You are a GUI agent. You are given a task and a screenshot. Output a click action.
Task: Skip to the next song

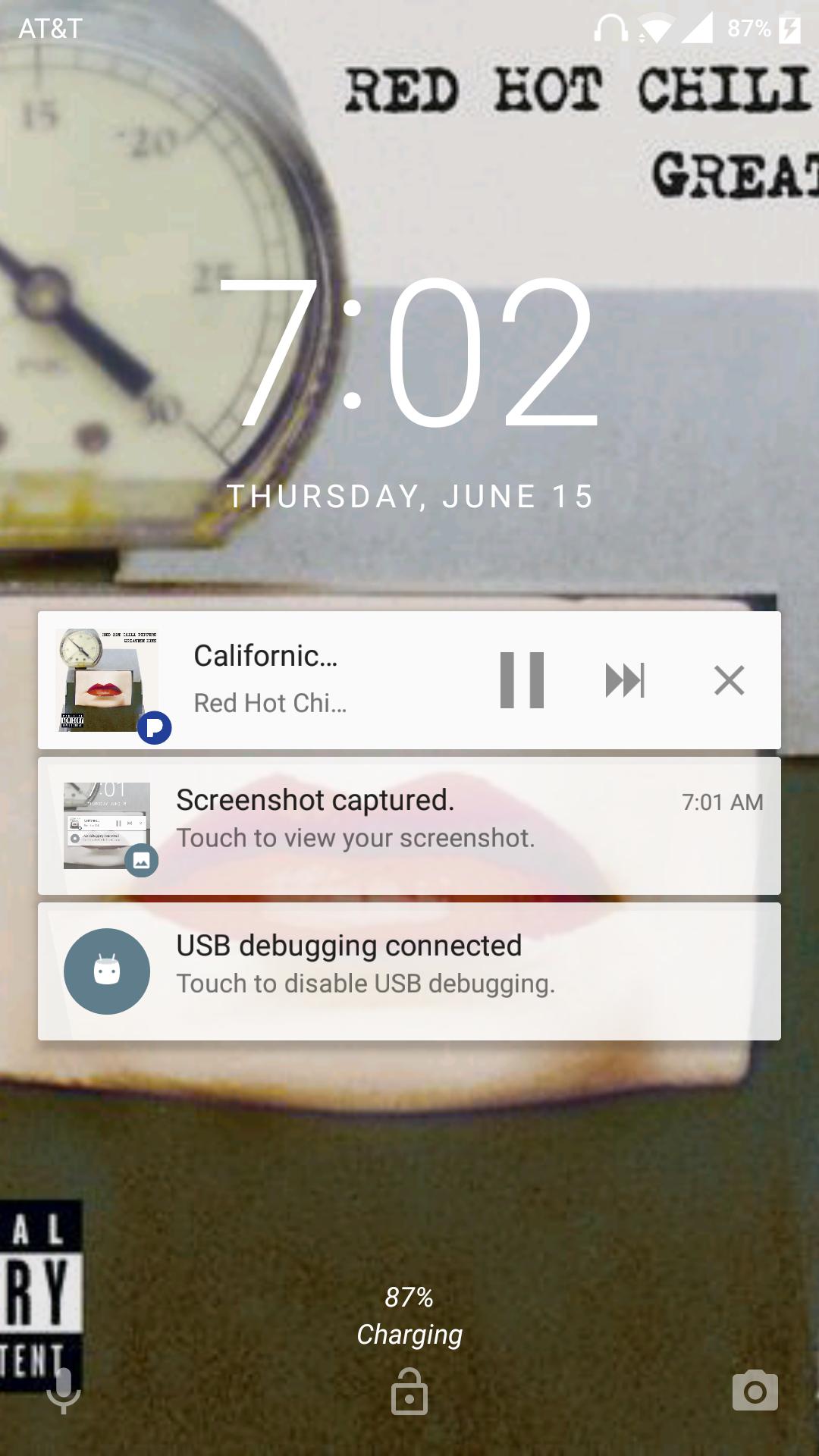click(625, 679)
